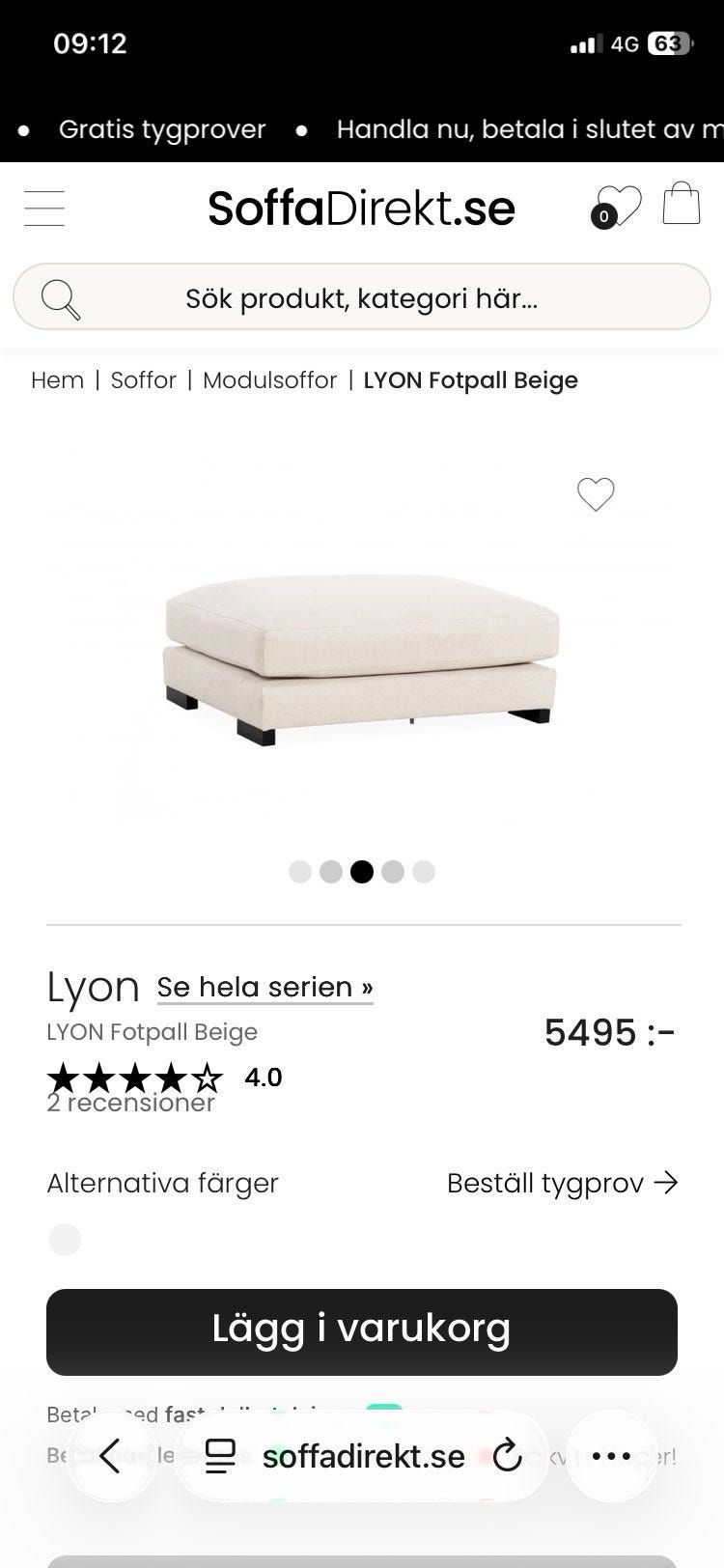Open the hamburger menu
Screen dimensions: 724x1568
pyautogui.click(x=44, y=209)
